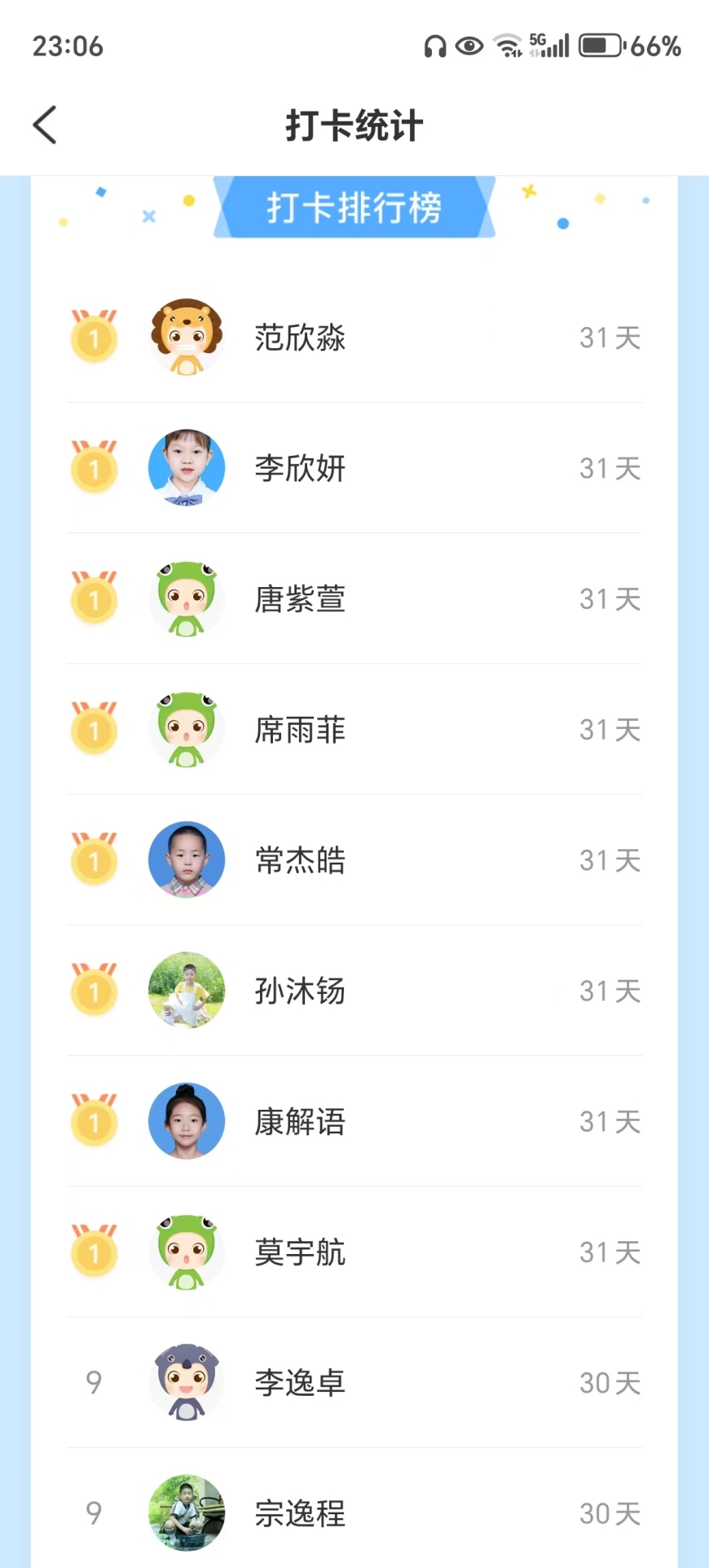Open 常杰皓's row in the ranking
The height and width of the screenshot is (1568, 709).
(354, 860)
